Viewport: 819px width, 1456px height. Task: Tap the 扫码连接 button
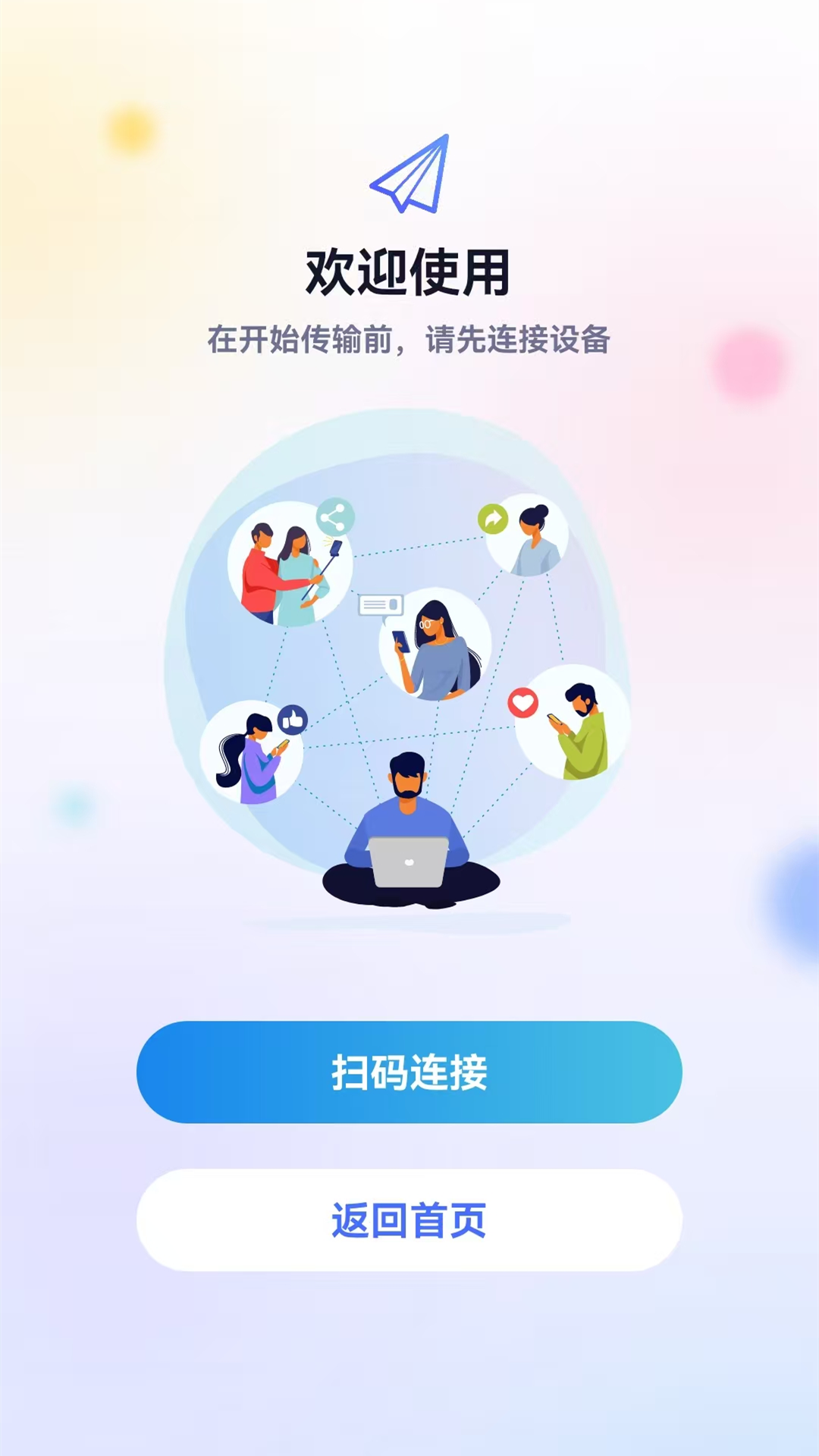409,1072
